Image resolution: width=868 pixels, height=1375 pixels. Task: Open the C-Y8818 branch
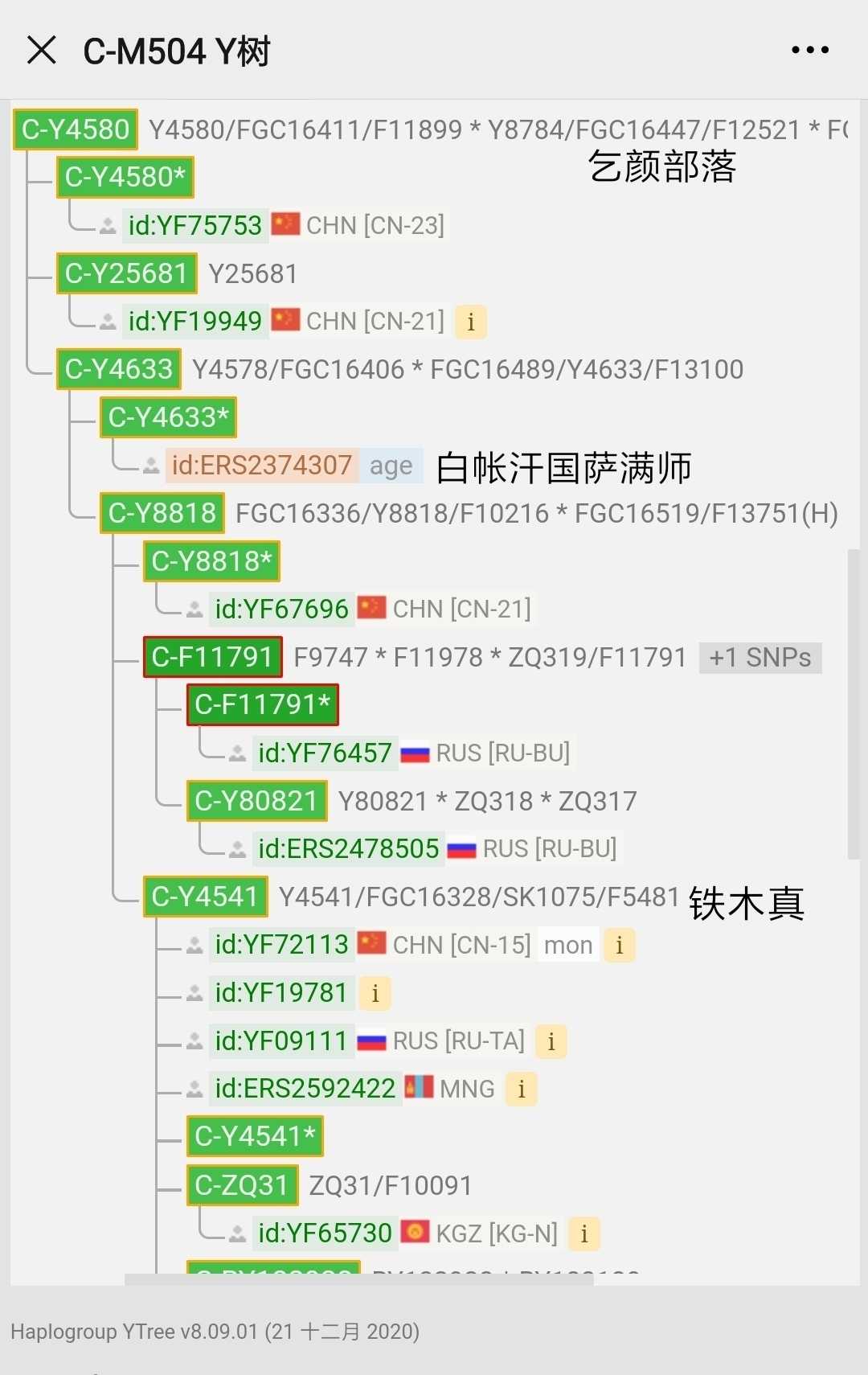(x=162, y=513)
